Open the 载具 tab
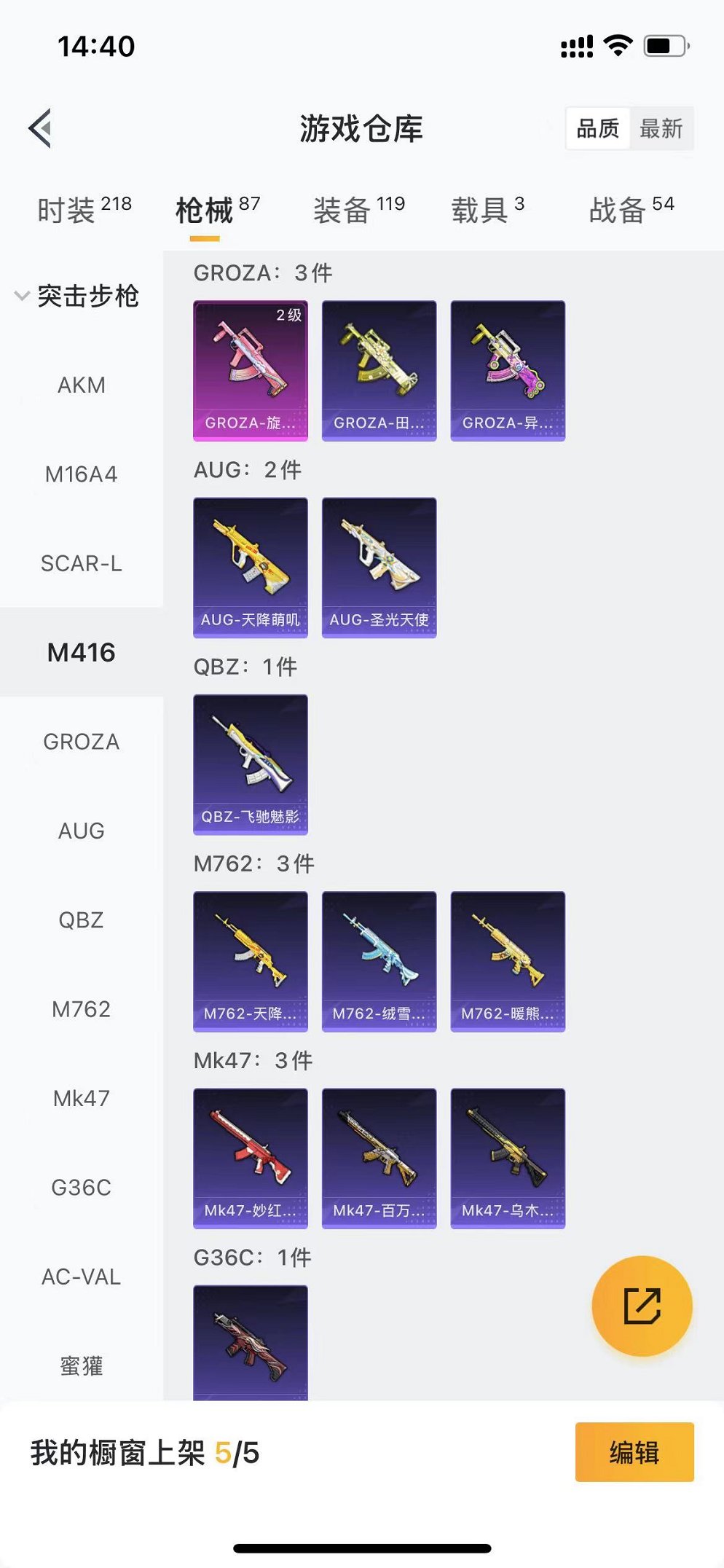Image resolution: width=724 pixels, height=1568 pixels. click(487, 210)
